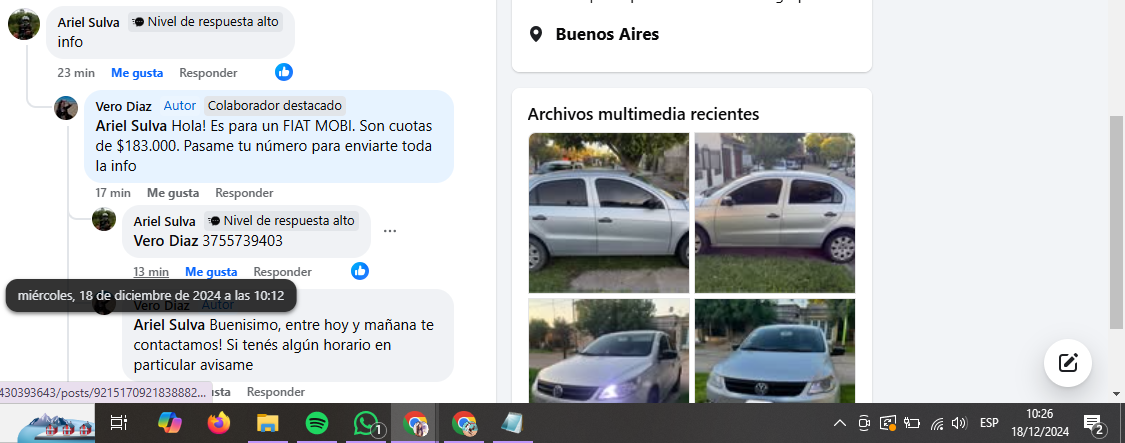This screenshot has width=1125, height=443.
Task: Open the Windows notification center
Action: tap(1093, 424)
